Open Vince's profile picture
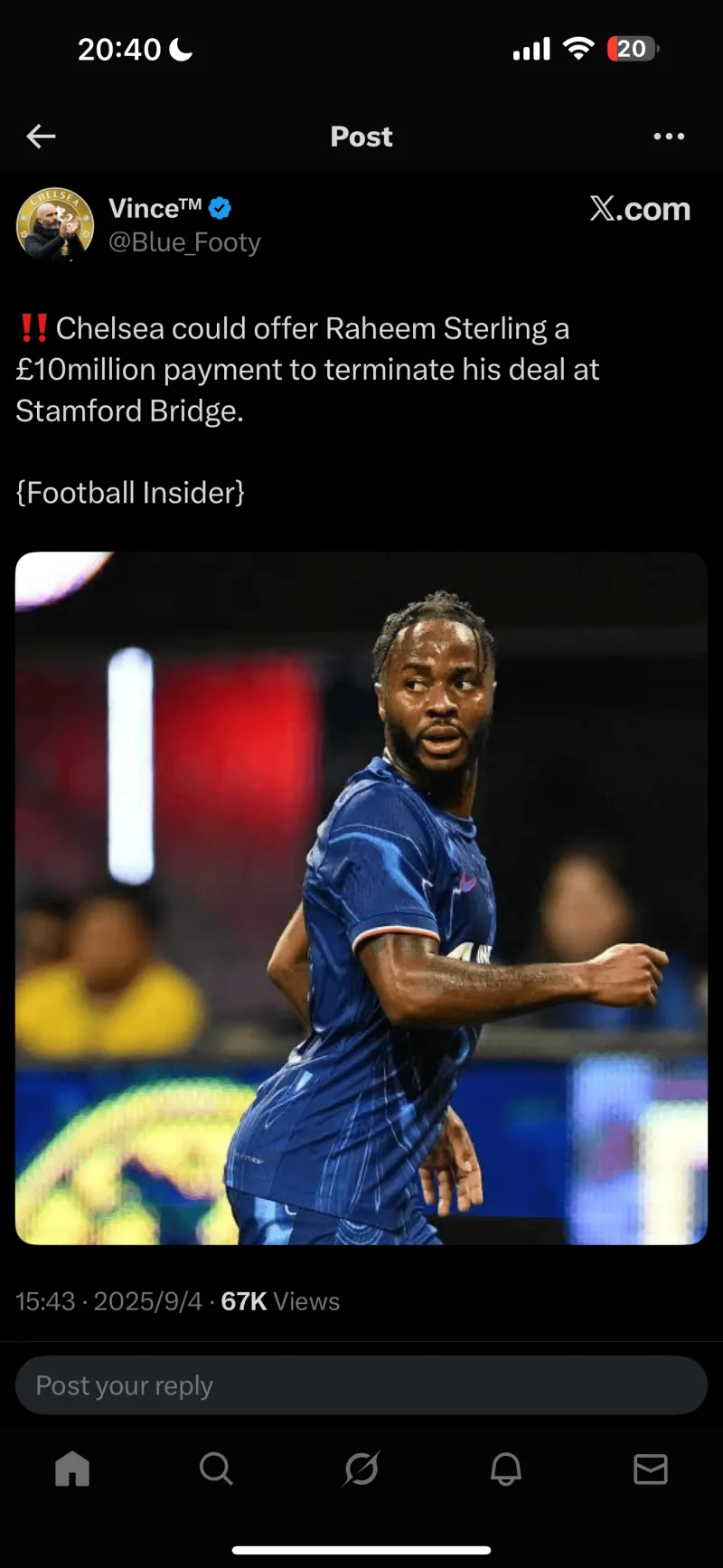 [x=55, y=224]
